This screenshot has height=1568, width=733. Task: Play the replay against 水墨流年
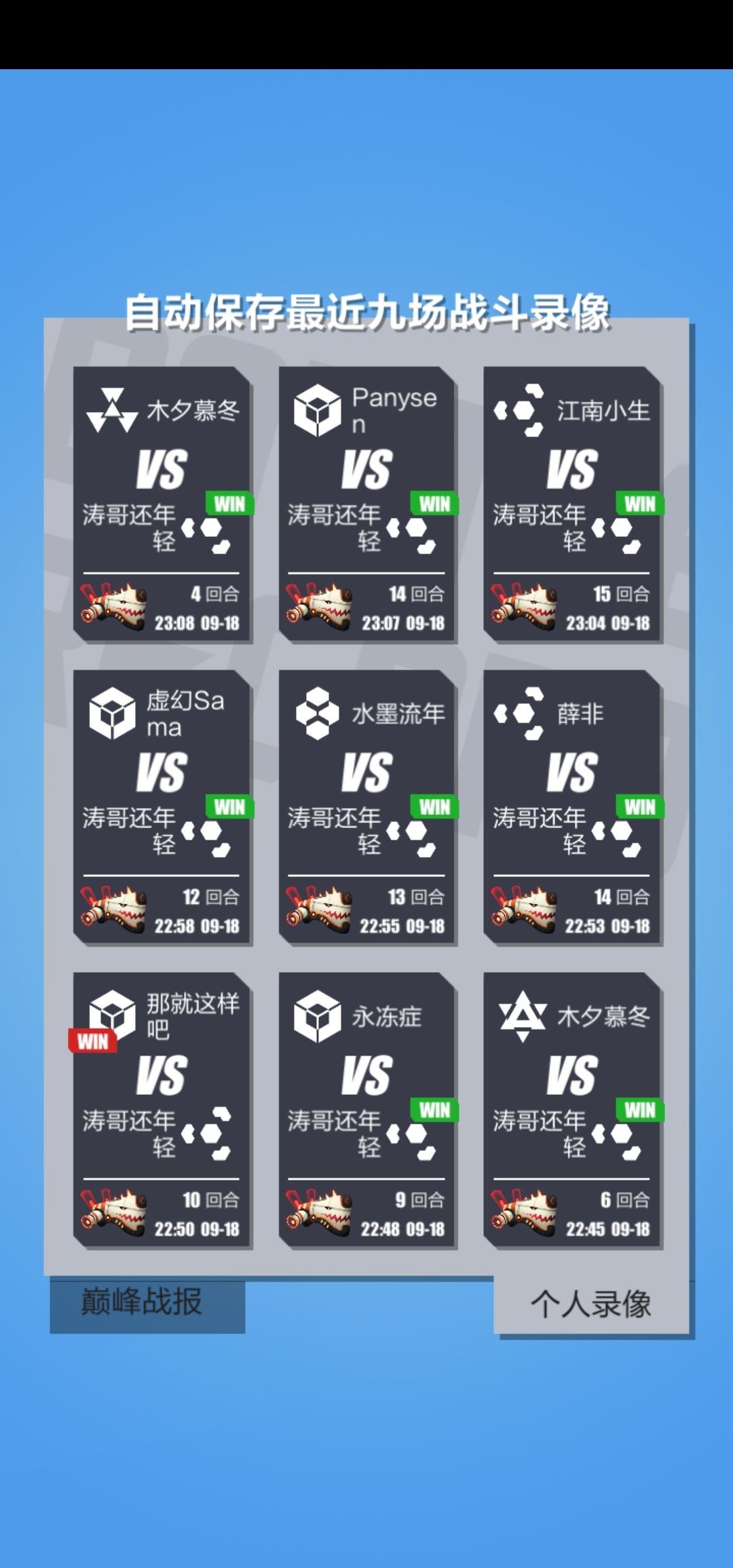point(366,807)
